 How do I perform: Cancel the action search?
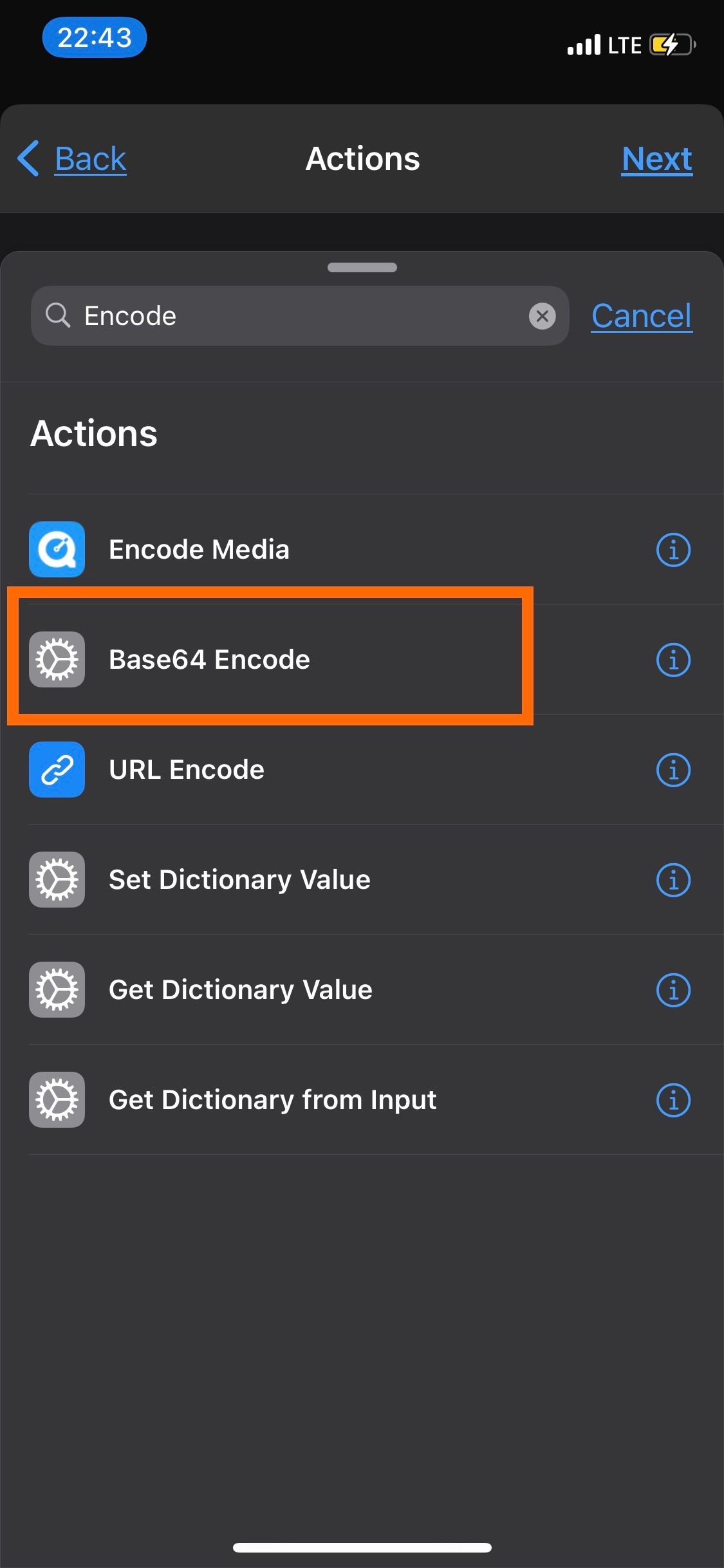(641, 316)
